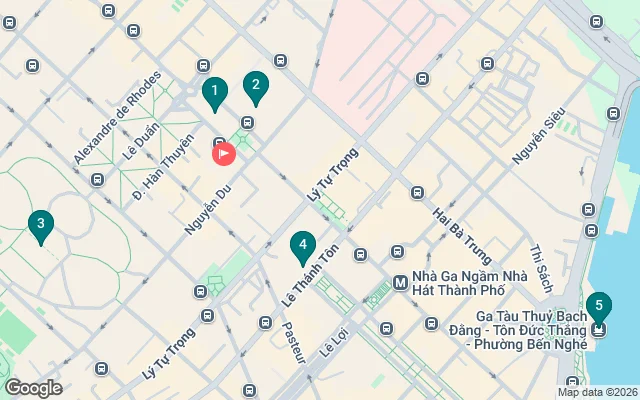
Task: Select map marker number 2
Action: point(255,88)
